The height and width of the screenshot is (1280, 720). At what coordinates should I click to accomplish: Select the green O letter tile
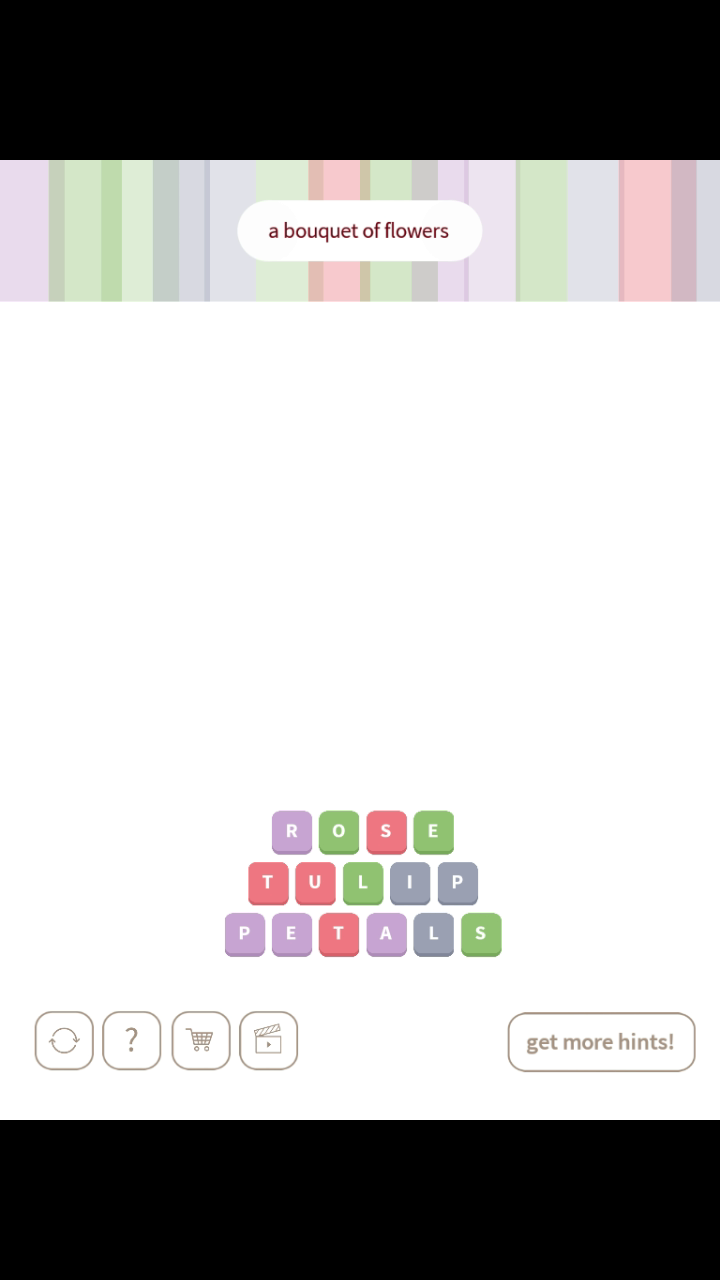(338, 831)
